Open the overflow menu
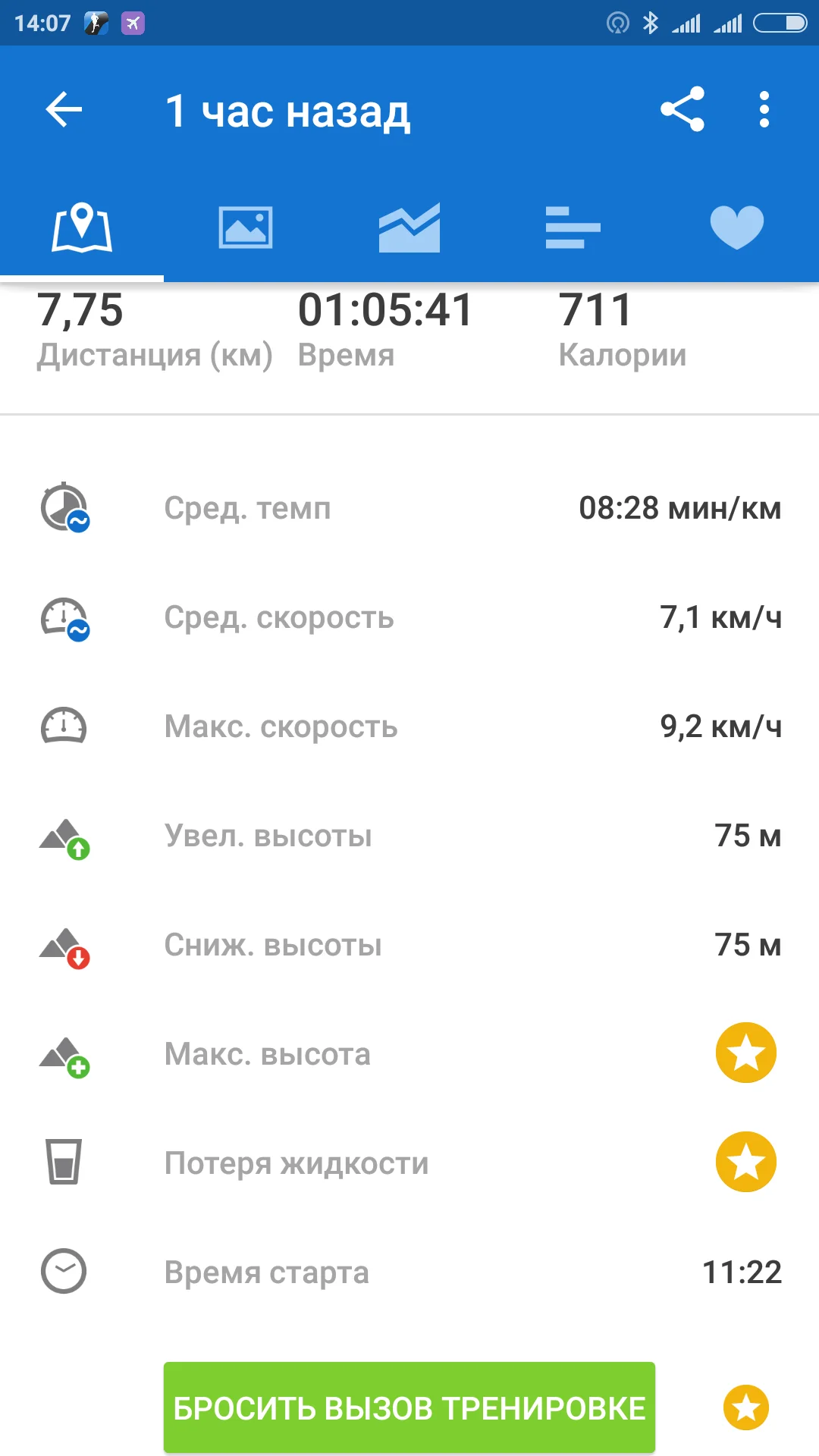Screen dimensions: 819x1456 coord(764,110)
